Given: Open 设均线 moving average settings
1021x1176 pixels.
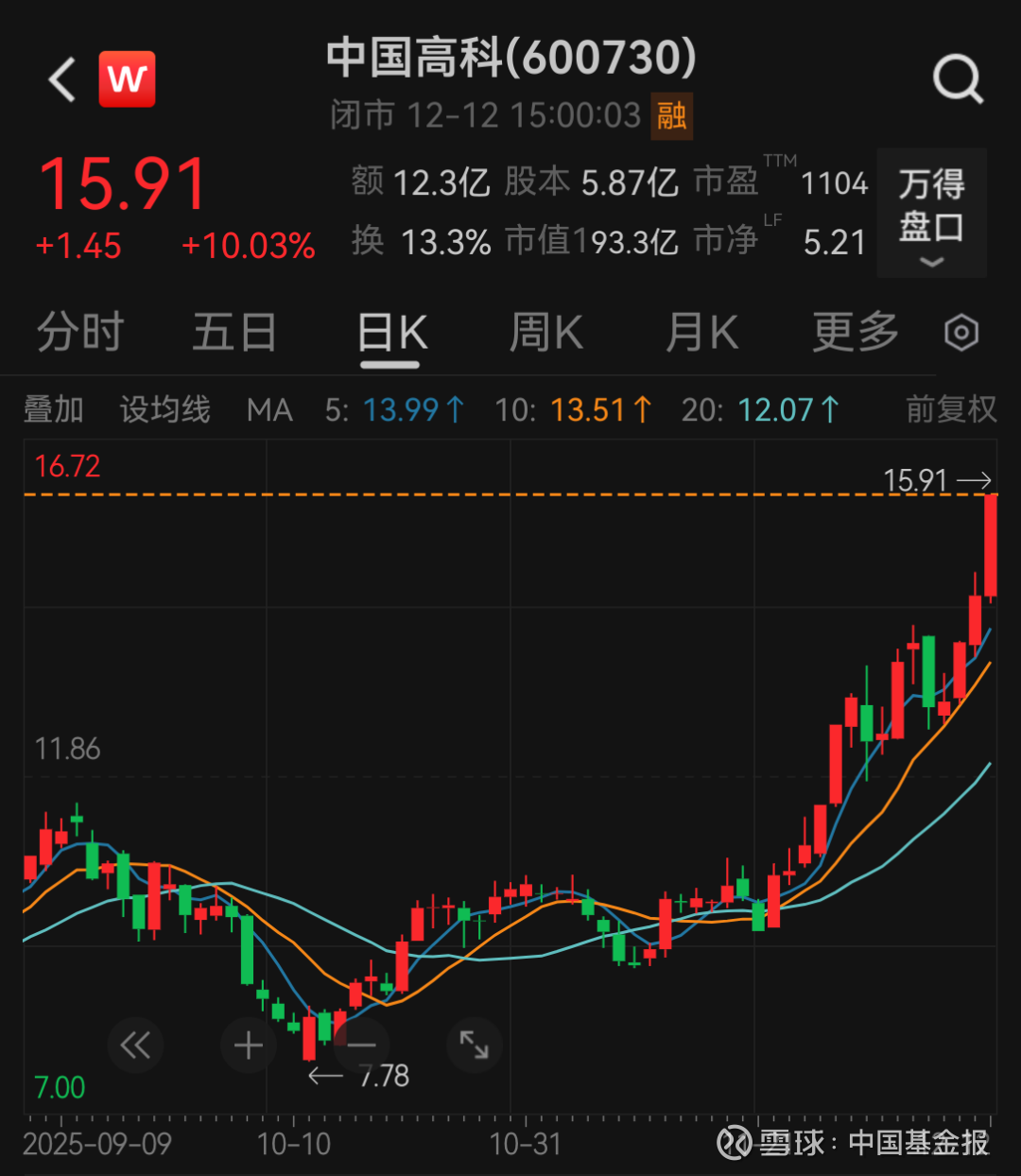Looking at the screenshot, I should coord(164,410).
